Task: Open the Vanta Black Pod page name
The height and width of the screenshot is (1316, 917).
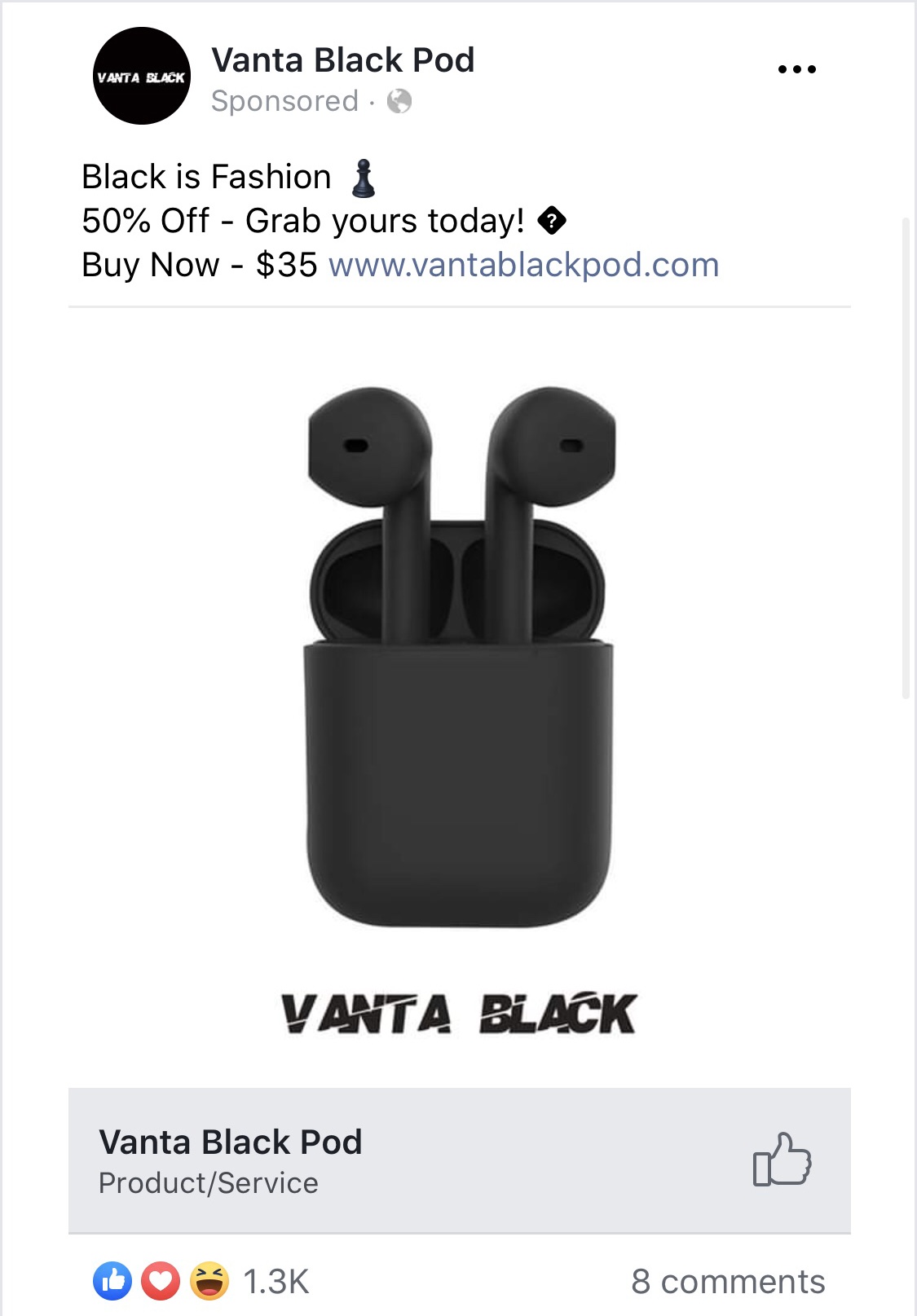Action: point(342,60)
